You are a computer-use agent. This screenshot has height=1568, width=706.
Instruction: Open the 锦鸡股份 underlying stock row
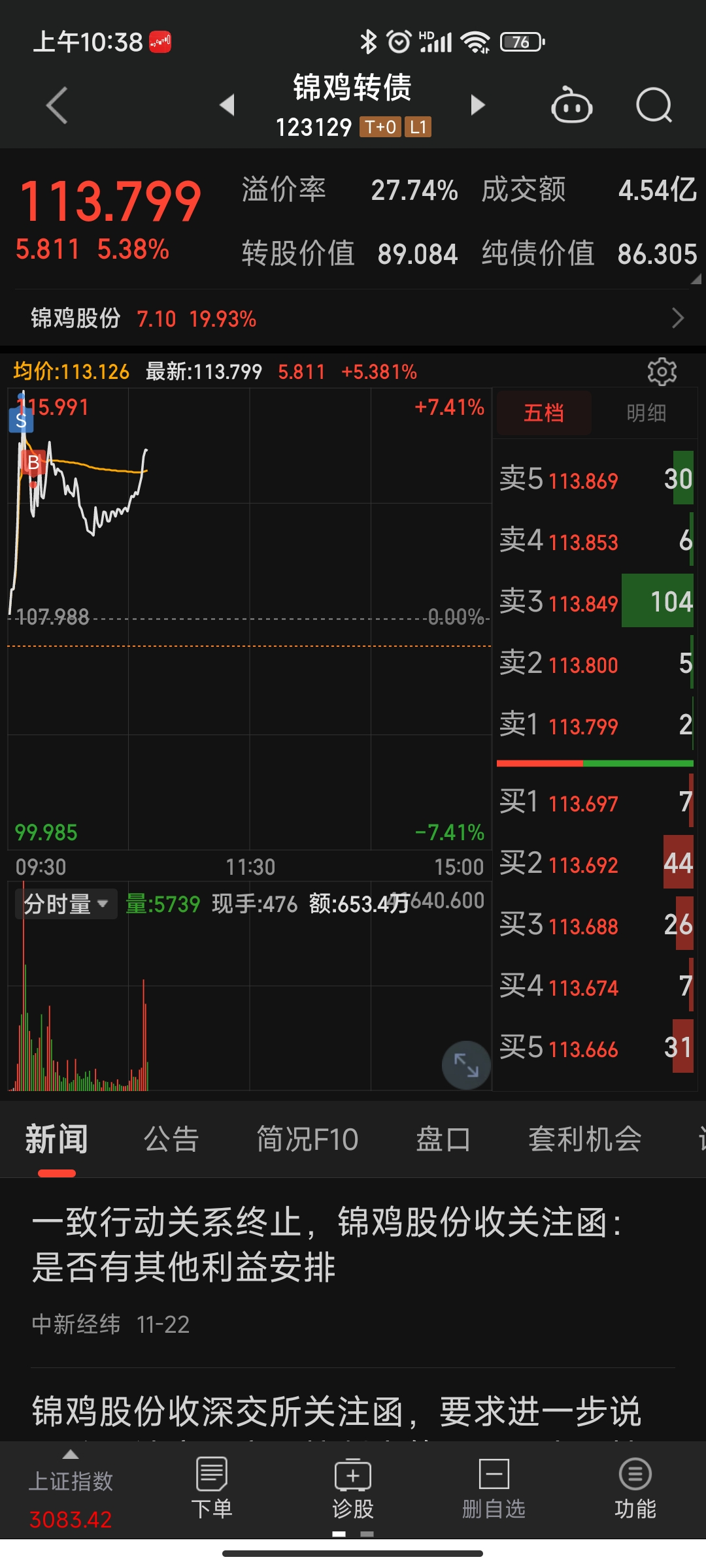pyautogui.click(x=353, y=319)
